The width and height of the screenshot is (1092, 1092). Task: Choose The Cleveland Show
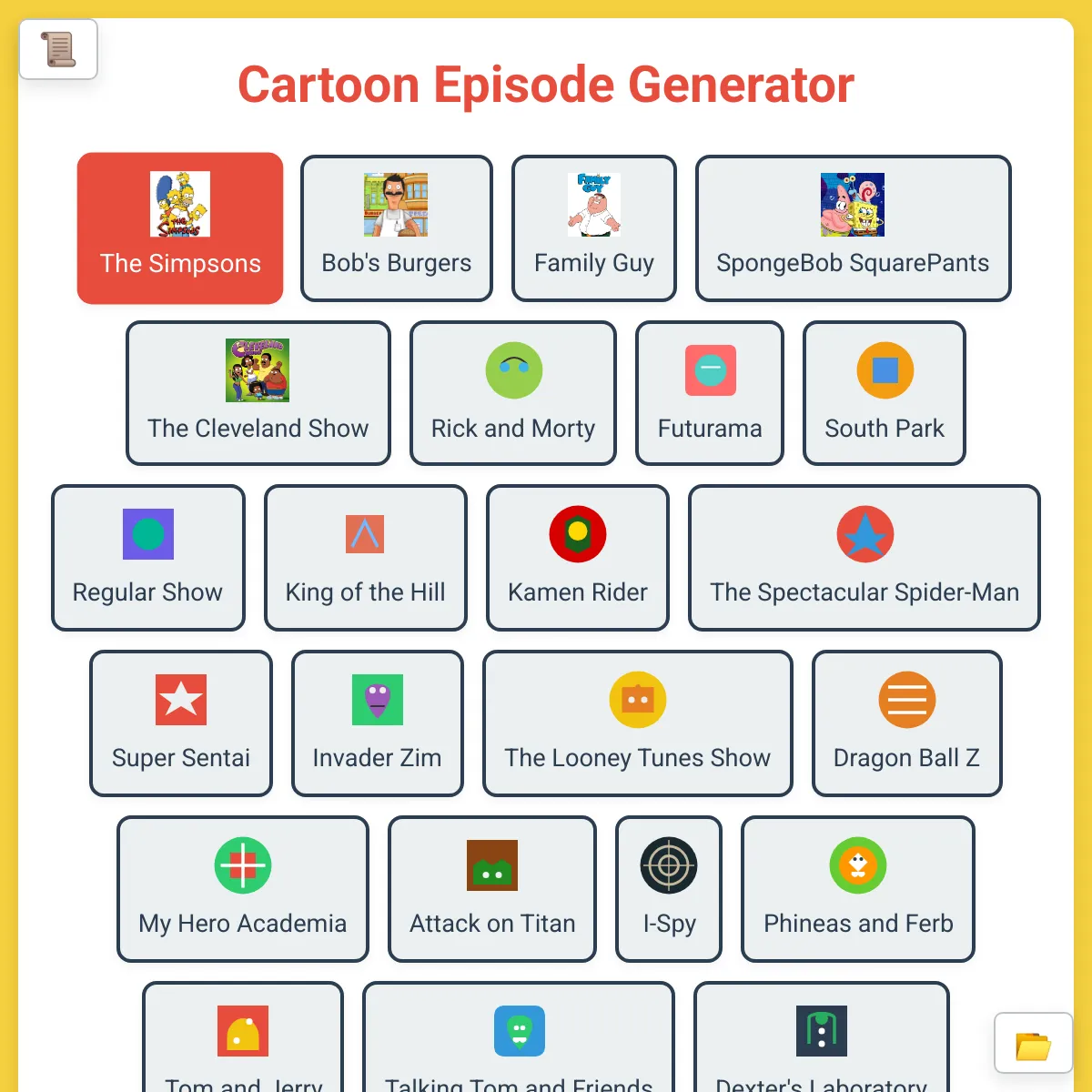[x=258, y=393]
